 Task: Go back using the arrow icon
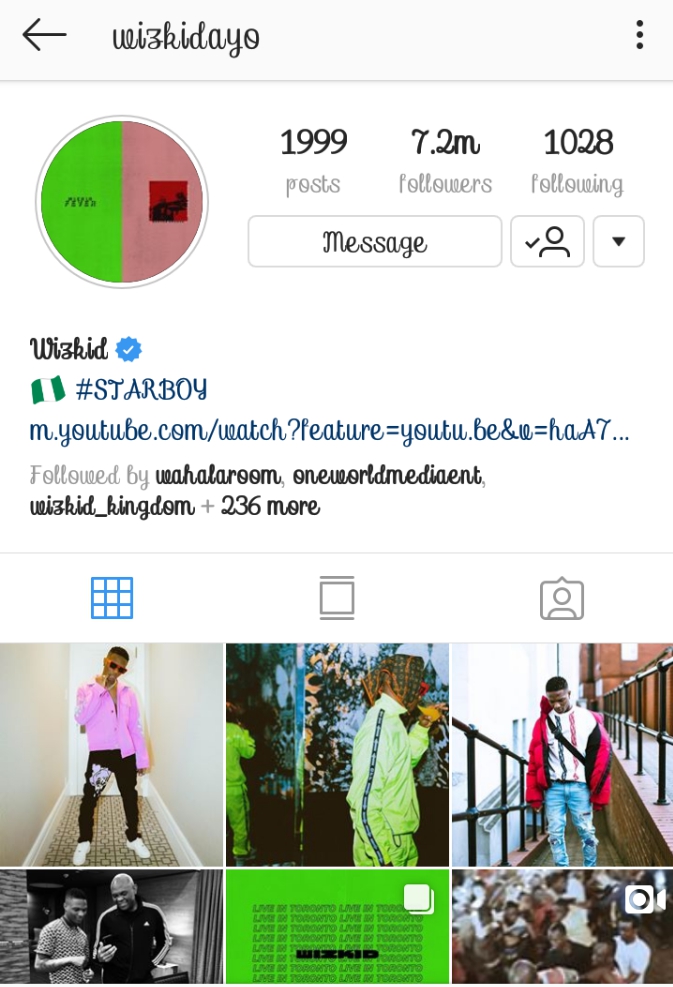[x=44, y=37]
